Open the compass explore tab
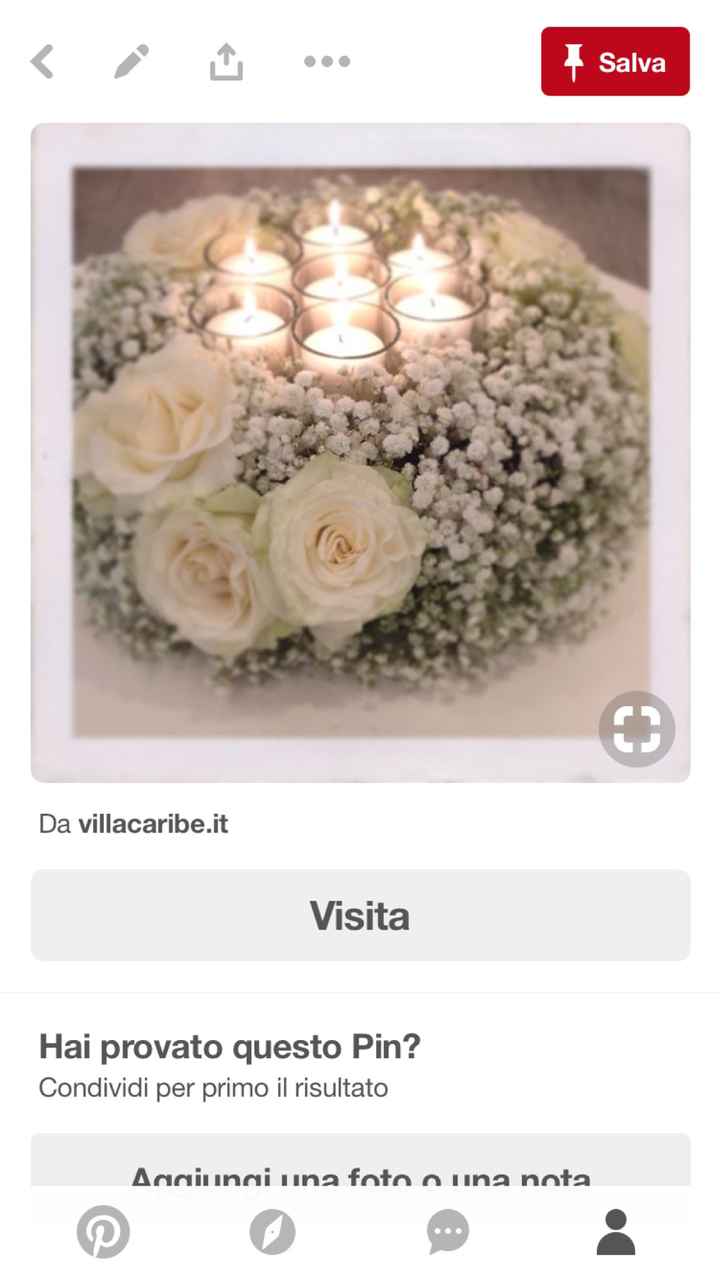The height and width of the screenshot is (1280, 720). point(273,1231)
